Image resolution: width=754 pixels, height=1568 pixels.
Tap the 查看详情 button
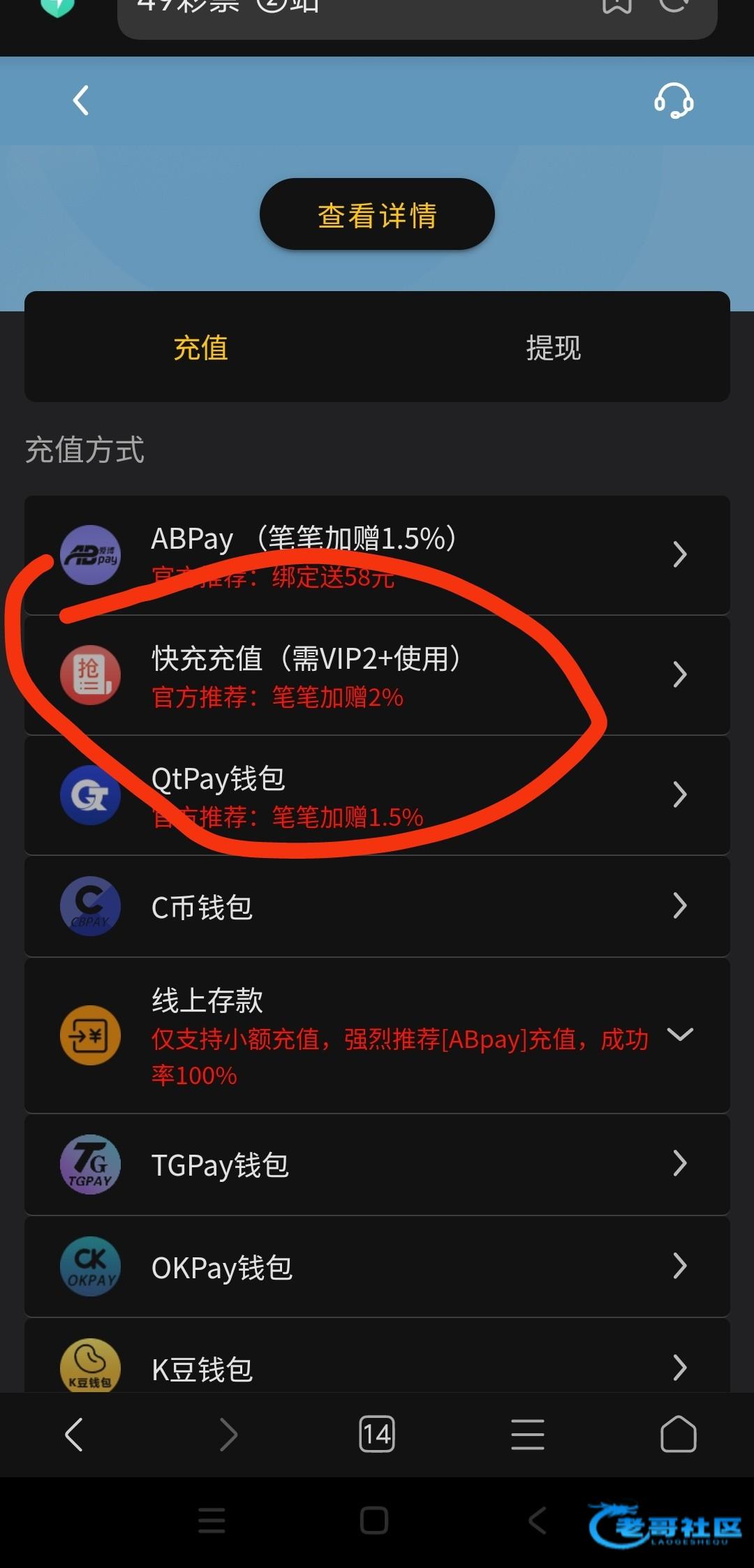click(377, 214)
